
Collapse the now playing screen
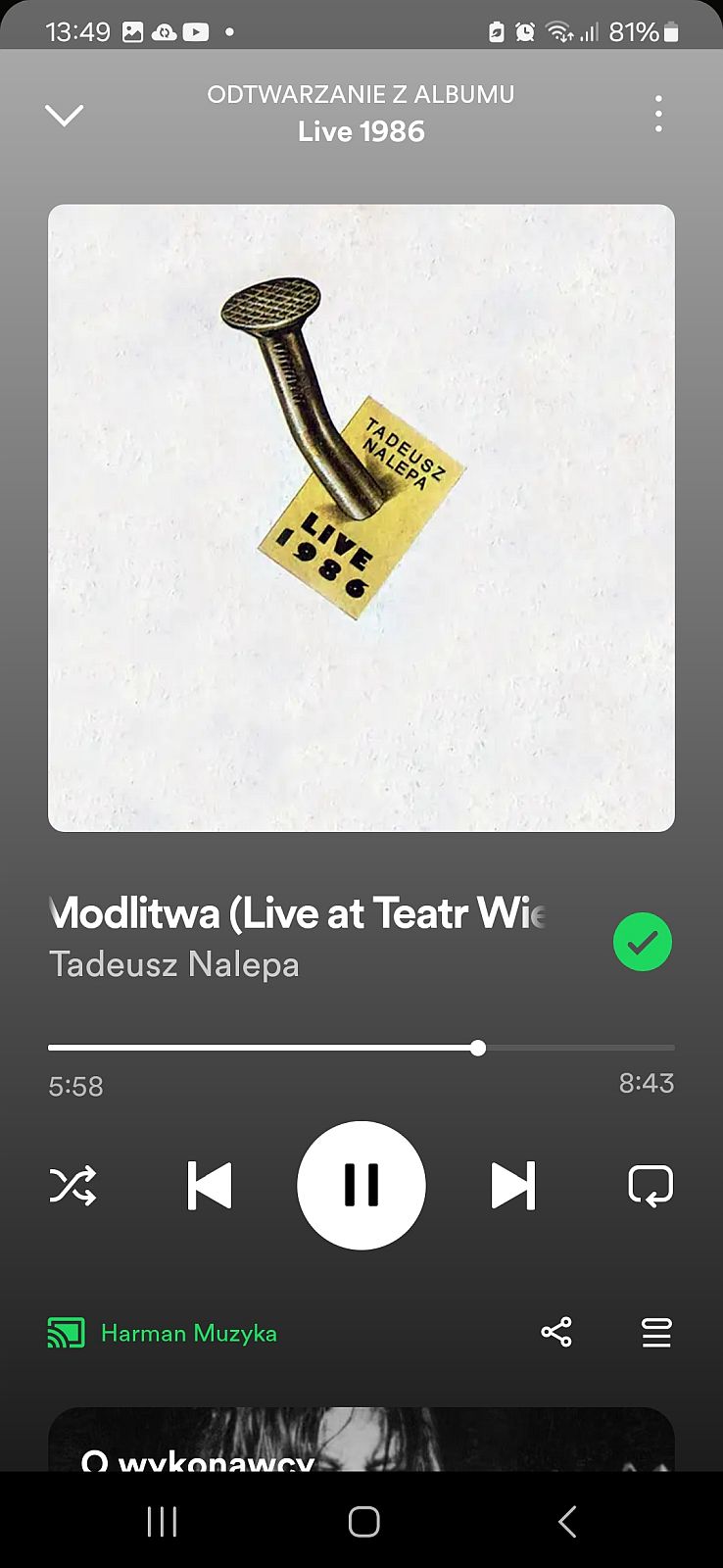(x=65, y=115)
